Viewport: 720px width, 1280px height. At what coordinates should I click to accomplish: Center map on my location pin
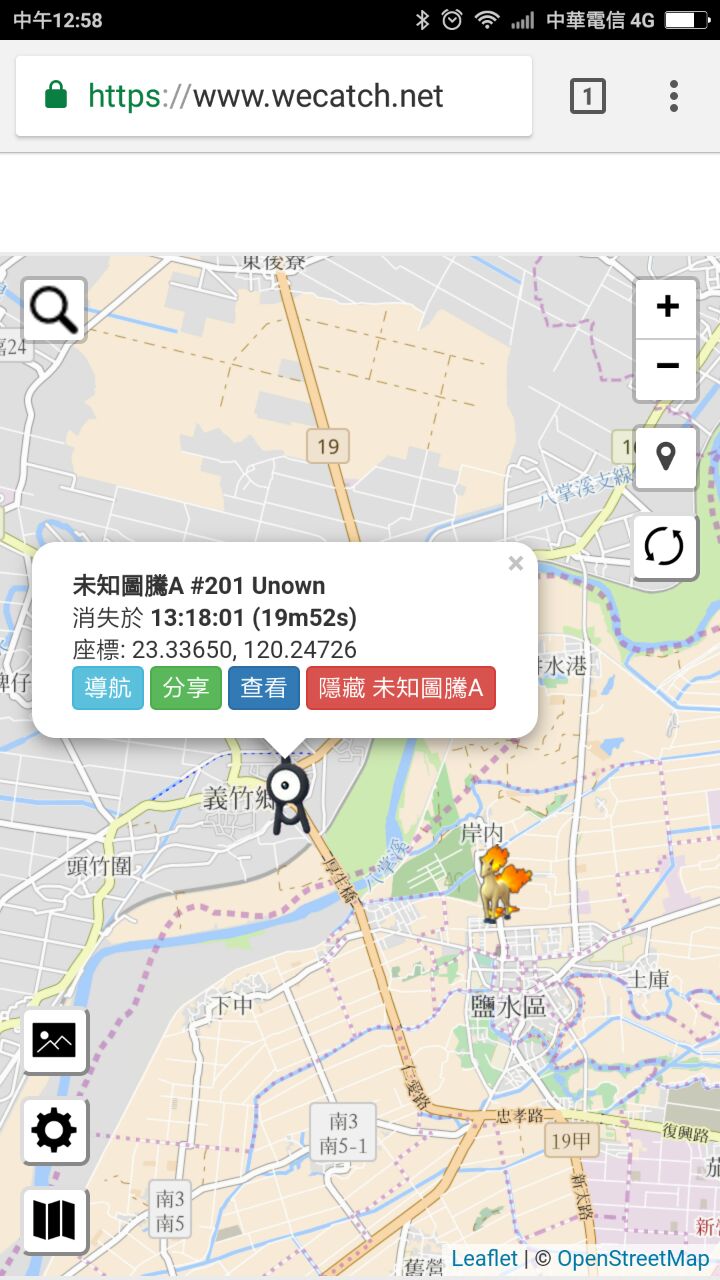pyautogui.click(x=665, y=457)
